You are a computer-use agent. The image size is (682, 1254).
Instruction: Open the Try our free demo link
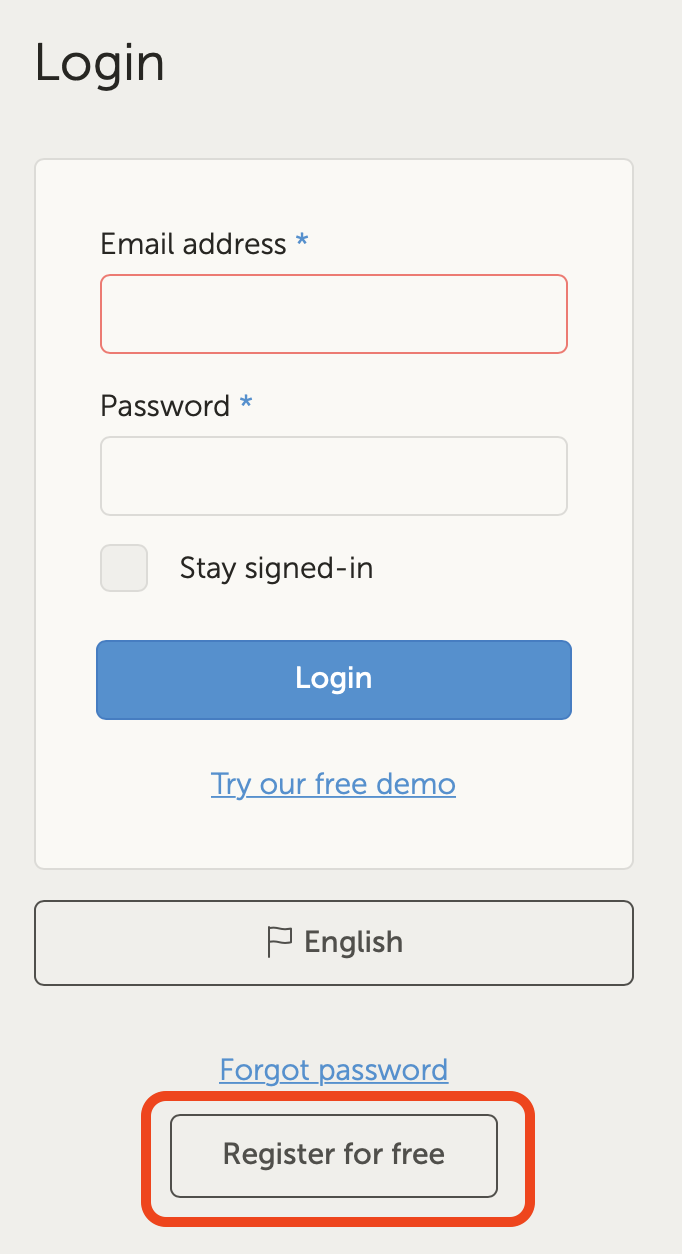pyautogui.click(x=333, y=783)
